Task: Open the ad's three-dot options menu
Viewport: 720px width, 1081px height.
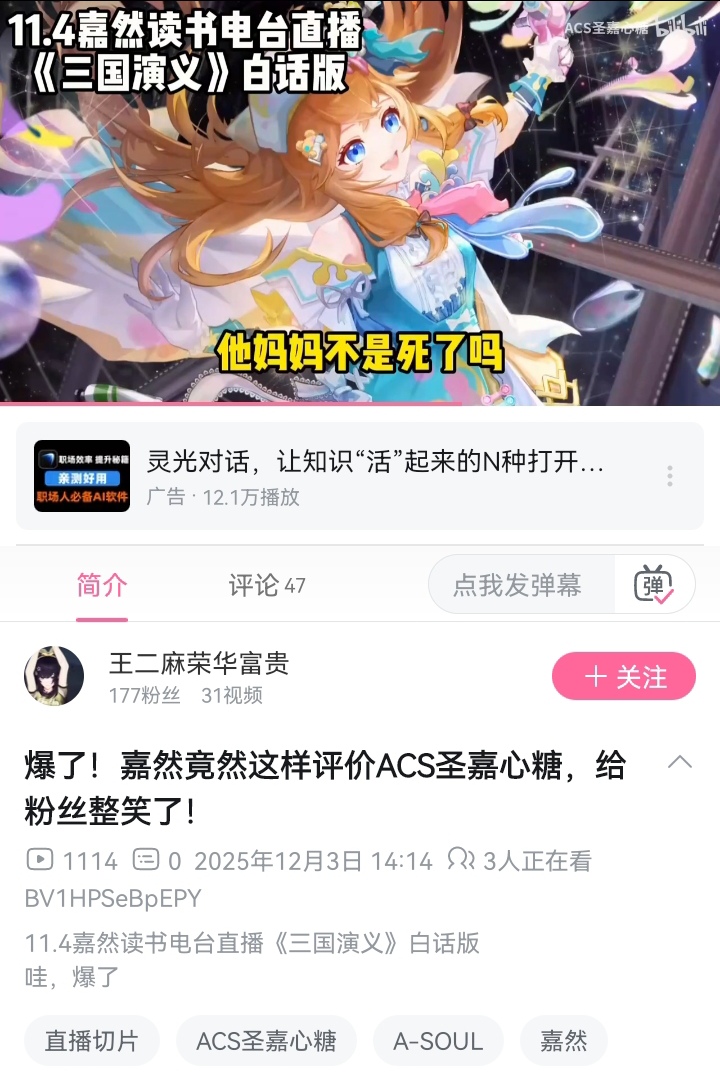Action: (669, 476)
